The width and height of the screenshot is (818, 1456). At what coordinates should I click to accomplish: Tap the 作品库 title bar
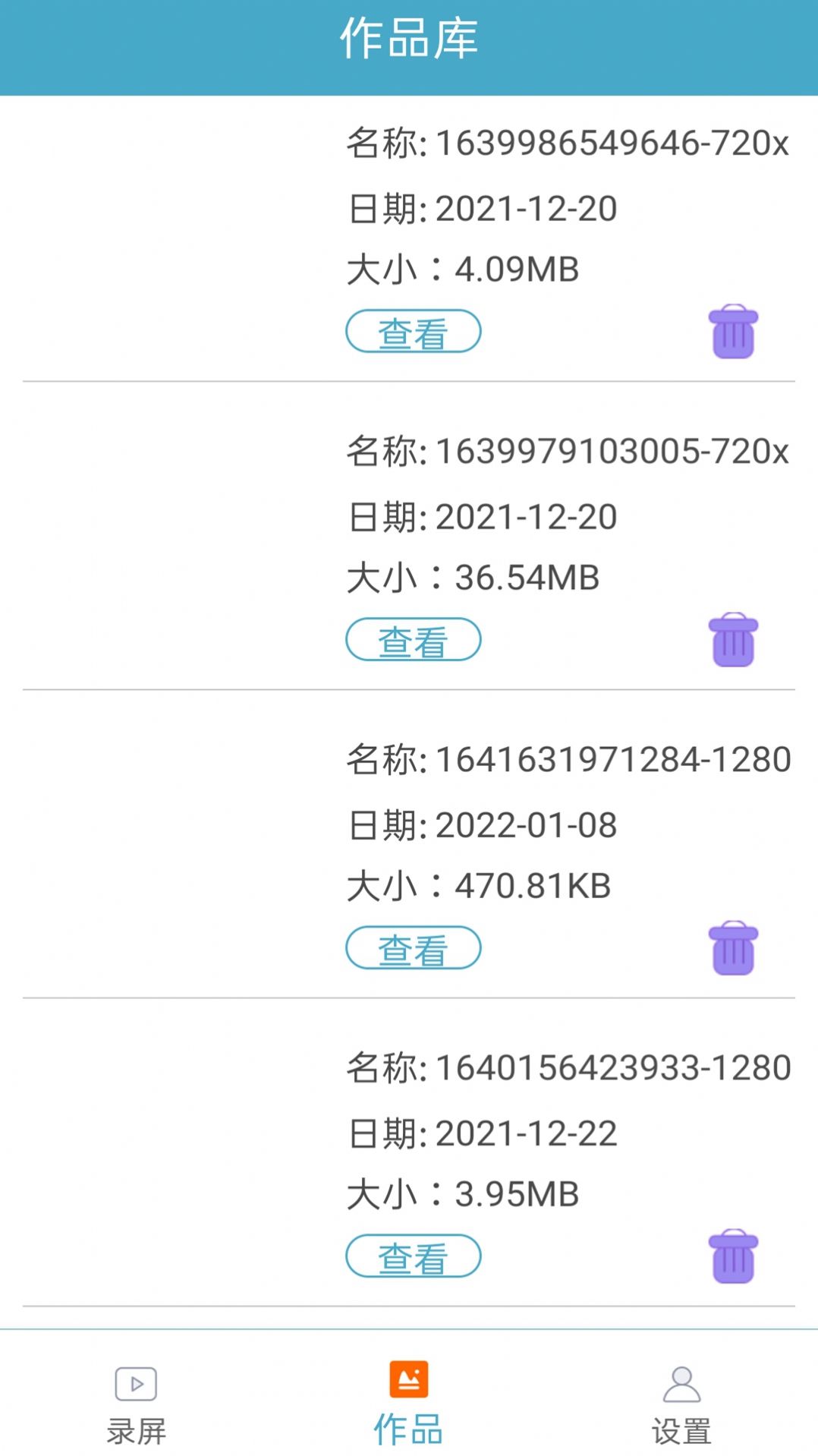(408, 39)
